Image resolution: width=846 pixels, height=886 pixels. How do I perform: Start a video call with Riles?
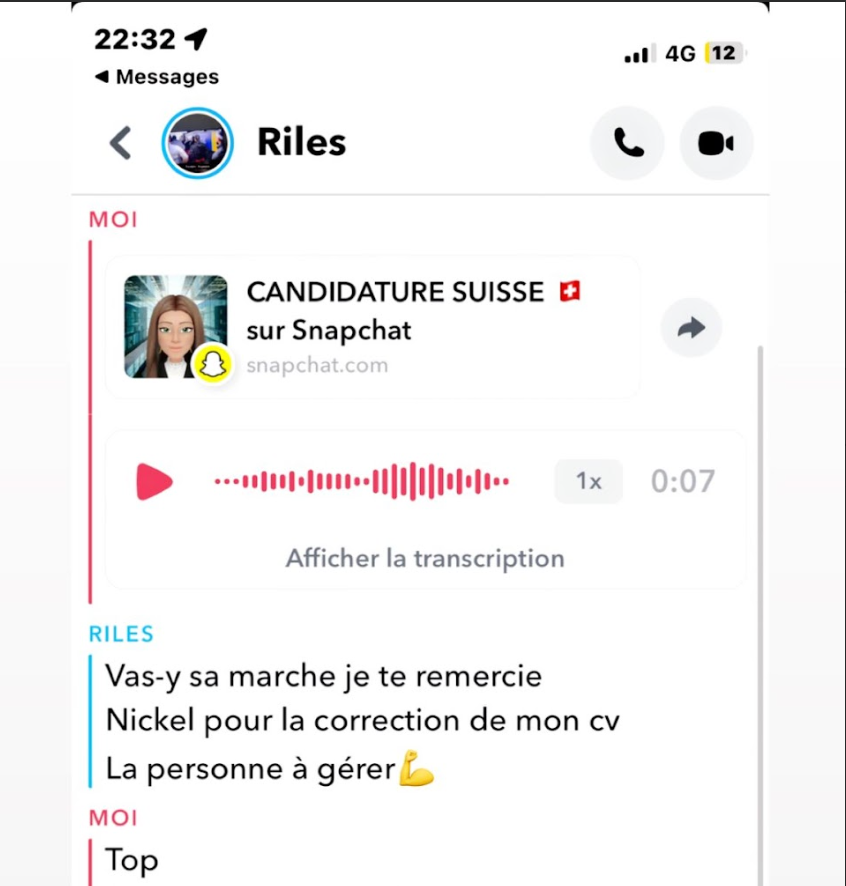tap(716, 143)
